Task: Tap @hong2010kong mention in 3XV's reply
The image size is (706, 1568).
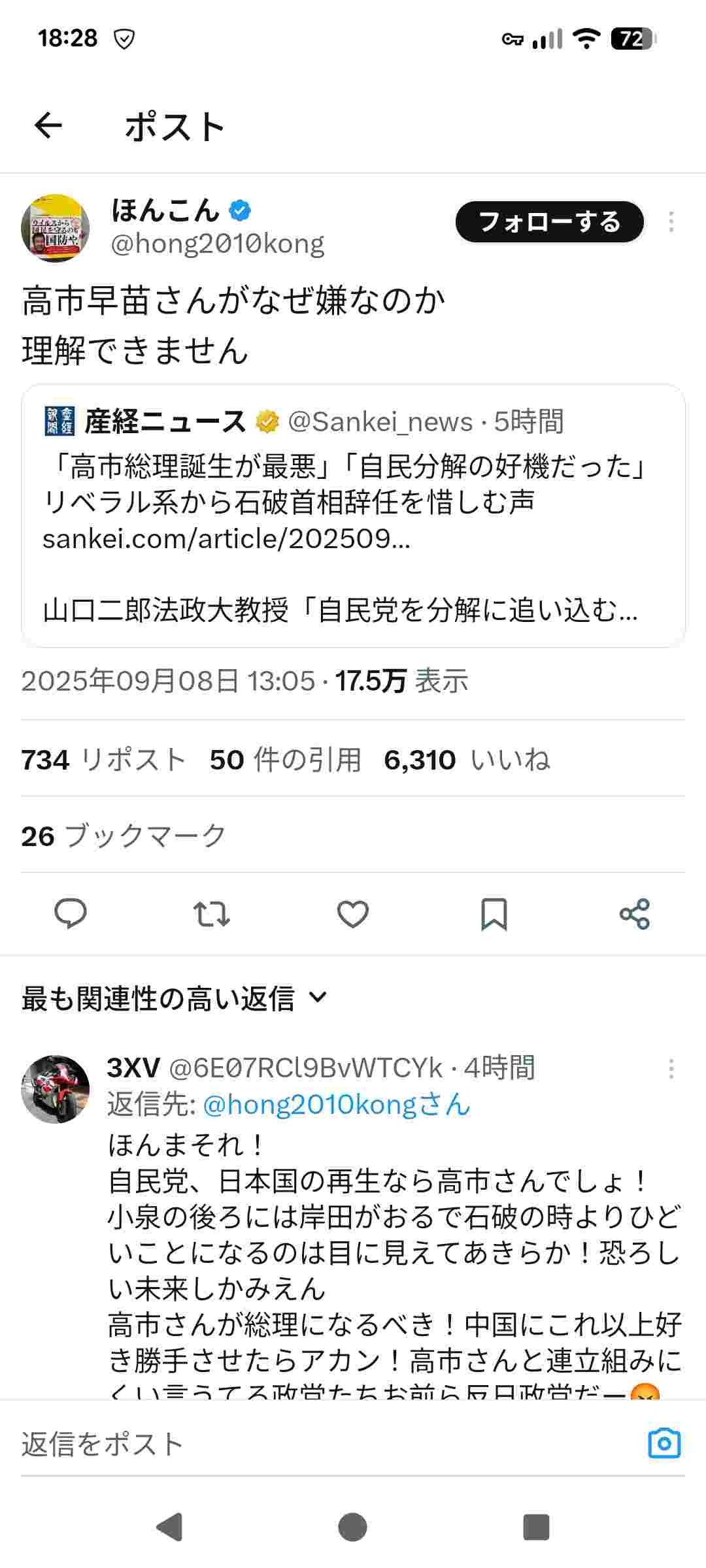Action: (x=336, y=1105)
